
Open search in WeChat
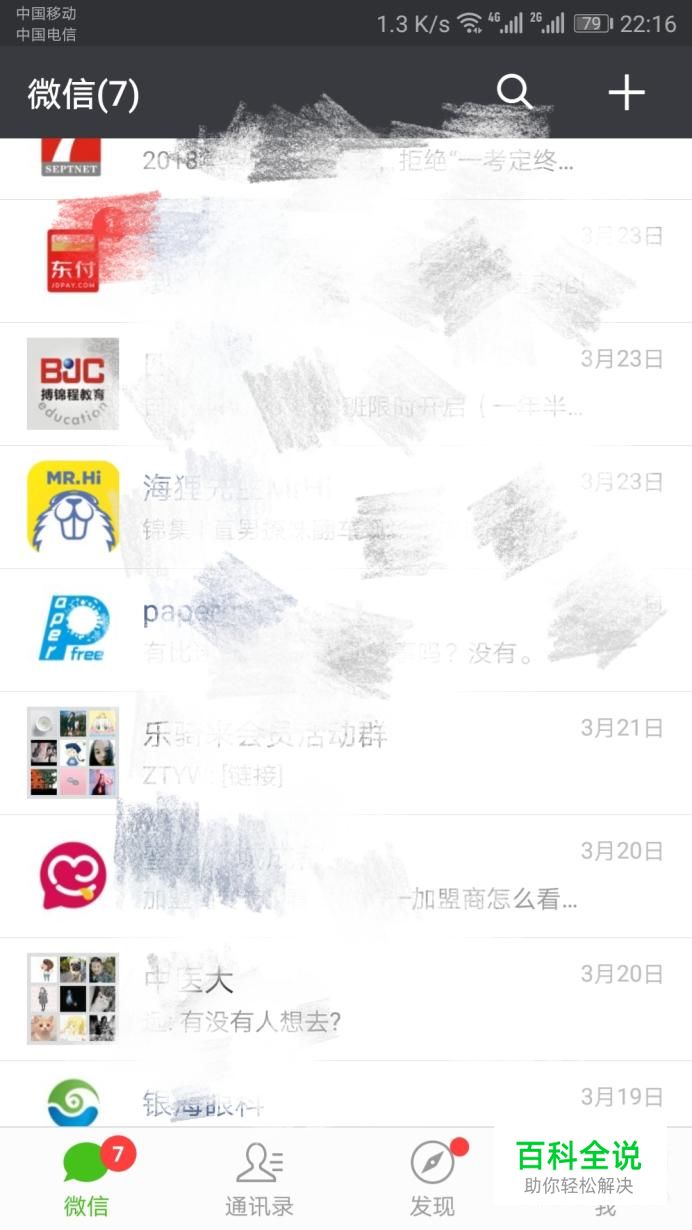[514, 92]
